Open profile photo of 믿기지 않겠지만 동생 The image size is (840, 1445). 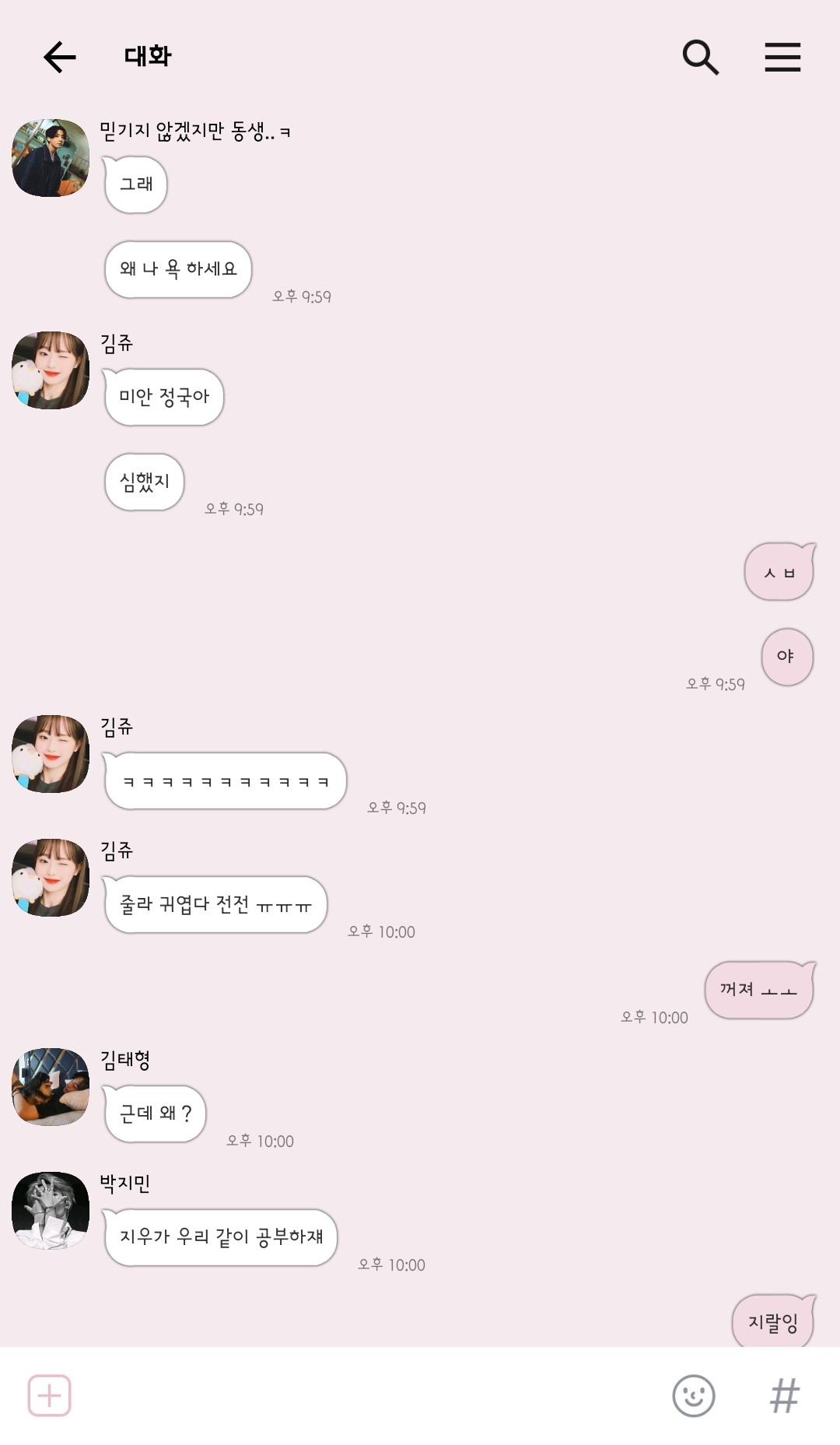tap(51, 158)
